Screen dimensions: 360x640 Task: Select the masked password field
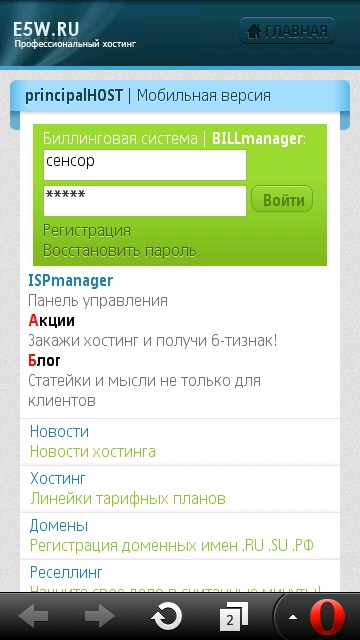coord(145,201)
